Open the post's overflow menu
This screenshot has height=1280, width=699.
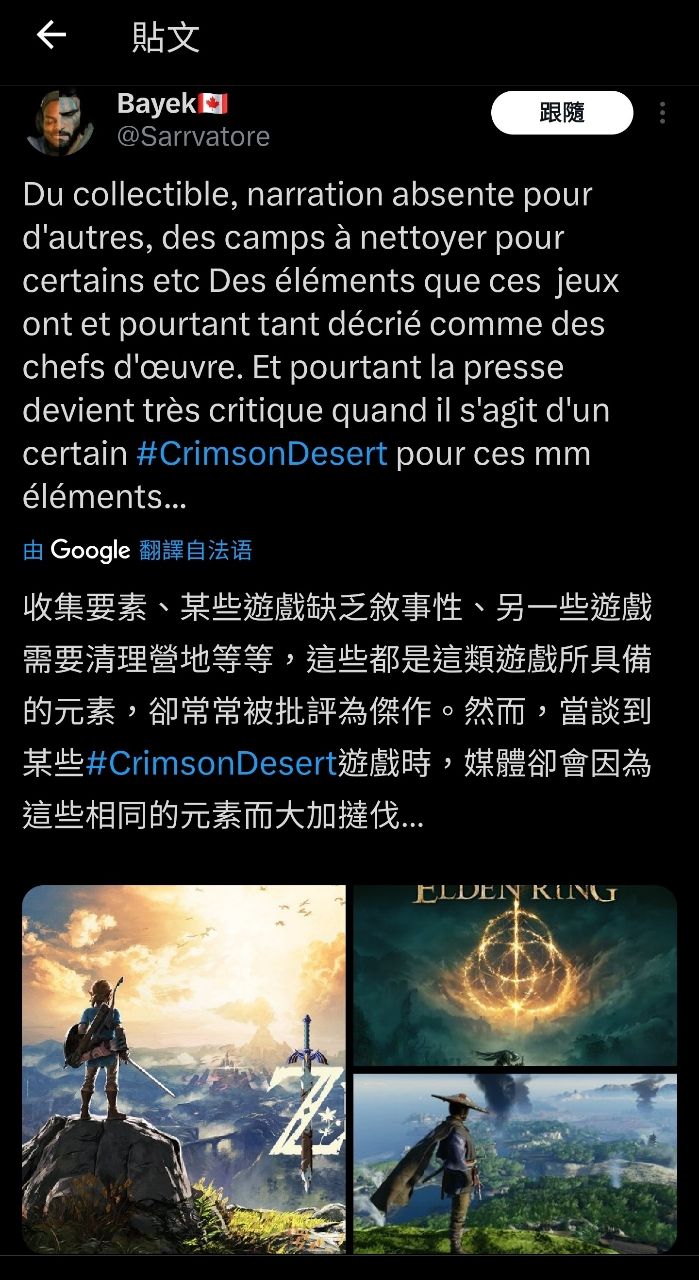[x=662, y=113]
